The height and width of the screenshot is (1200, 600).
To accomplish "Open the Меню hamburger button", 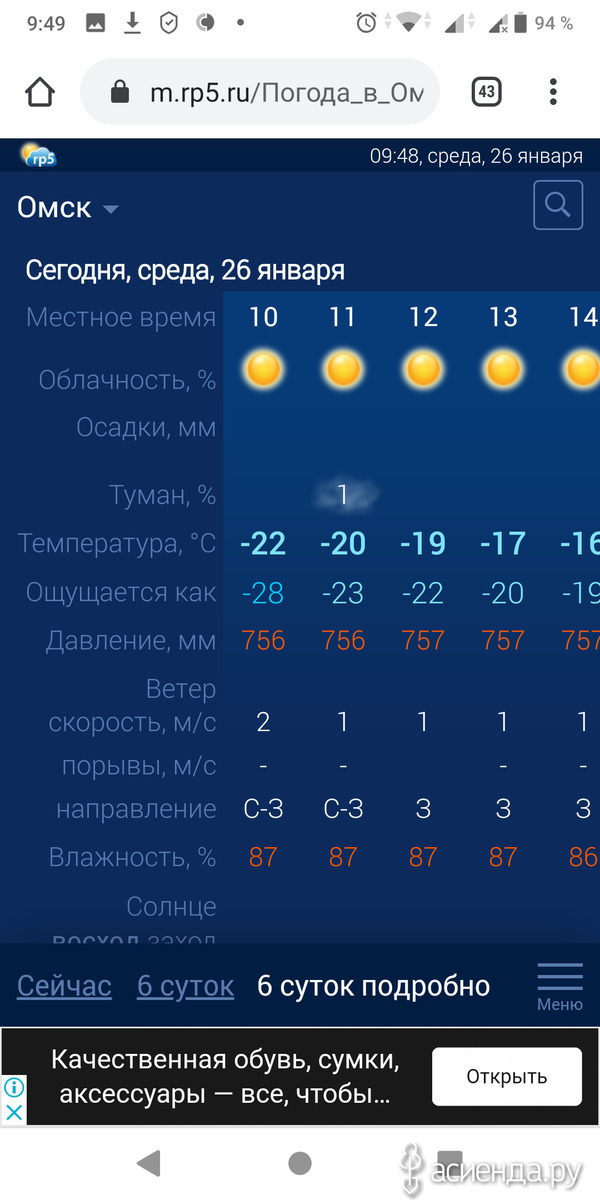I will [560, 986].
